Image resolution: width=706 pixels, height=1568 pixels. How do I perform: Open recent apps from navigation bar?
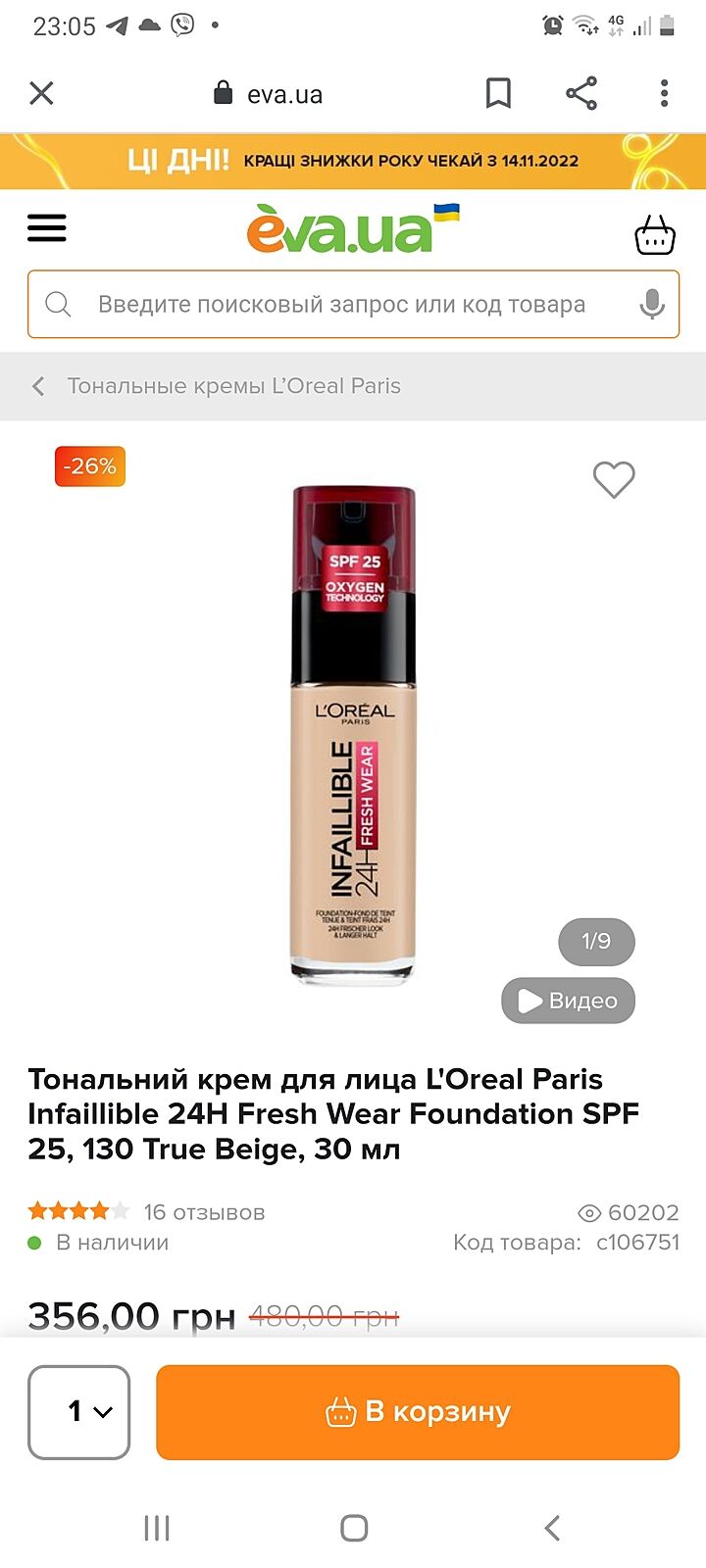[x=157, y=1528]
